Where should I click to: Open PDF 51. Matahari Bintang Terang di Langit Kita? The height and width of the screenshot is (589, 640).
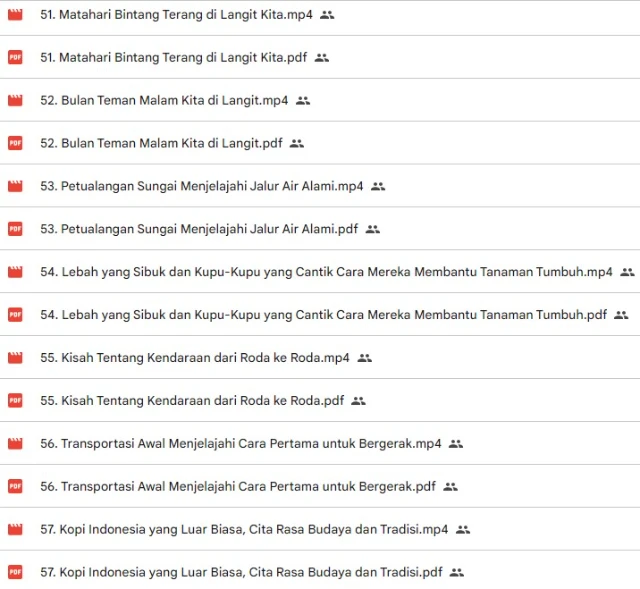click(x=173, y=58)
